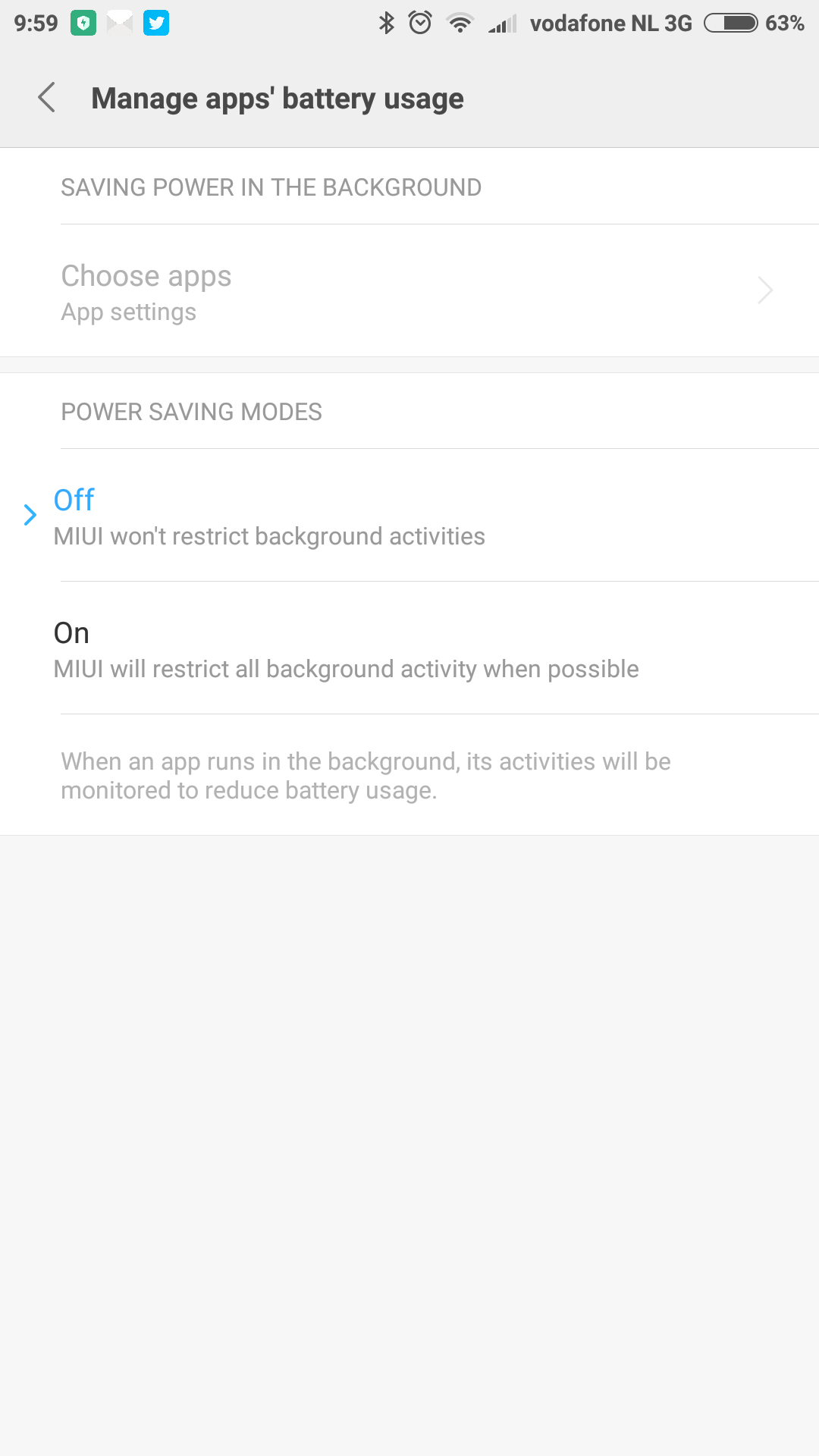Open Choose apps settings row
The image size is (819, 1456).
point(409,290)
